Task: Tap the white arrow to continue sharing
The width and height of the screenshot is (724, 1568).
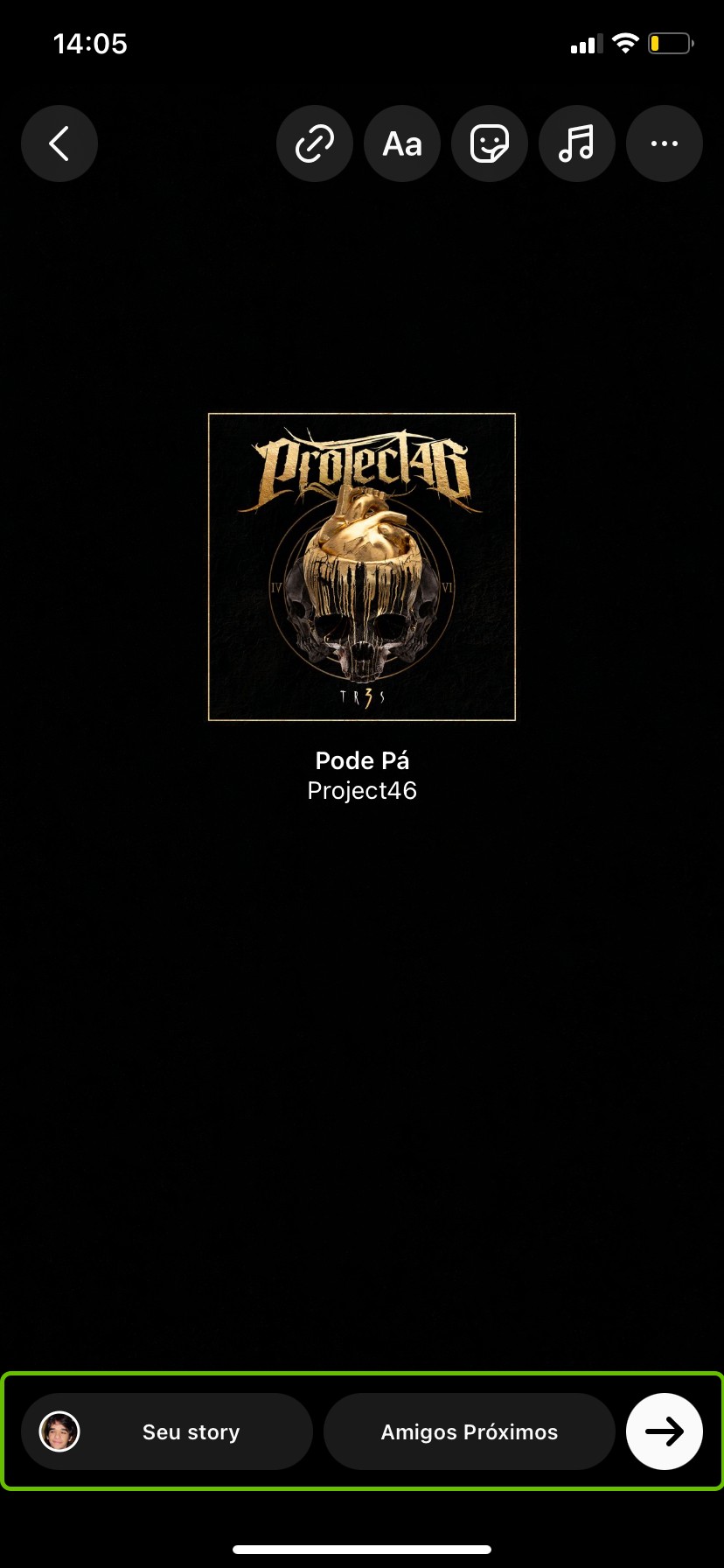Action: click(665, 1431)
